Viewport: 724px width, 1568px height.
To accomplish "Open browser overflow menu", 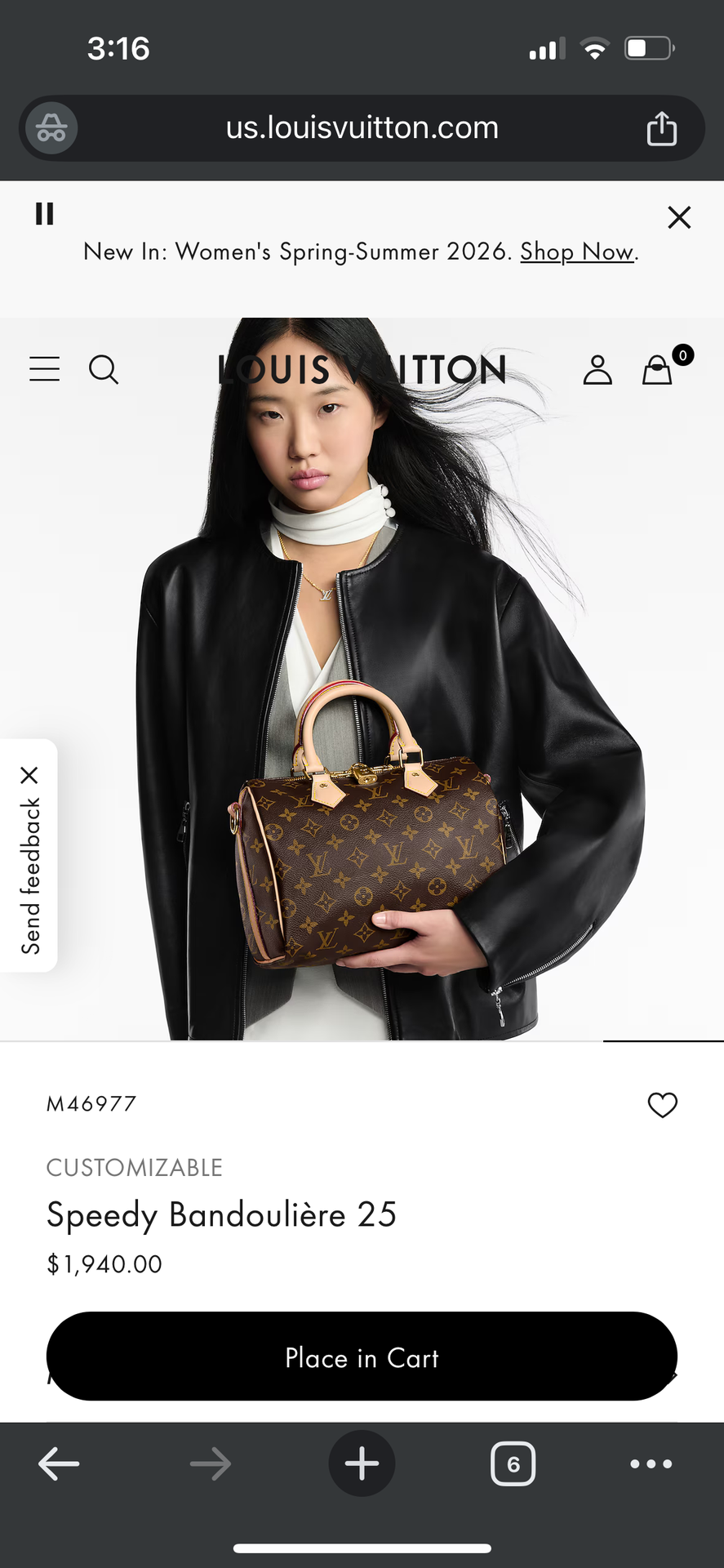I will click(x=651, y=1463).
